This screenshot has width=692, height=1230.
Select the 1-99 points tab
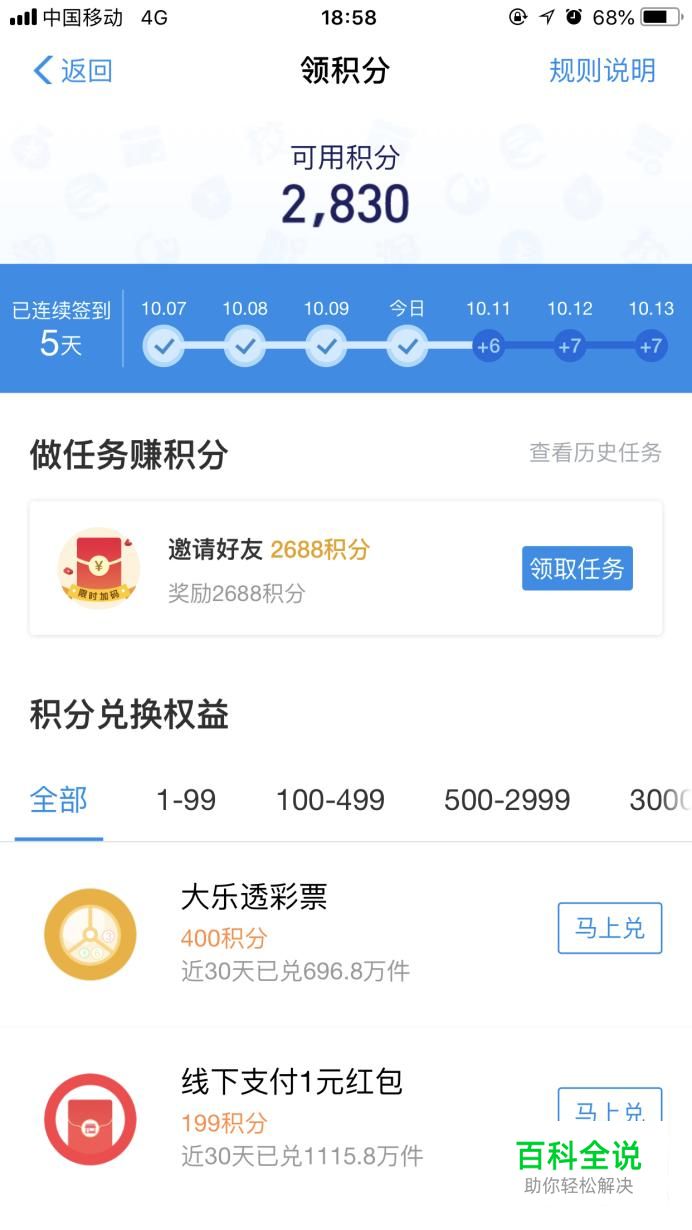[186, 800]
